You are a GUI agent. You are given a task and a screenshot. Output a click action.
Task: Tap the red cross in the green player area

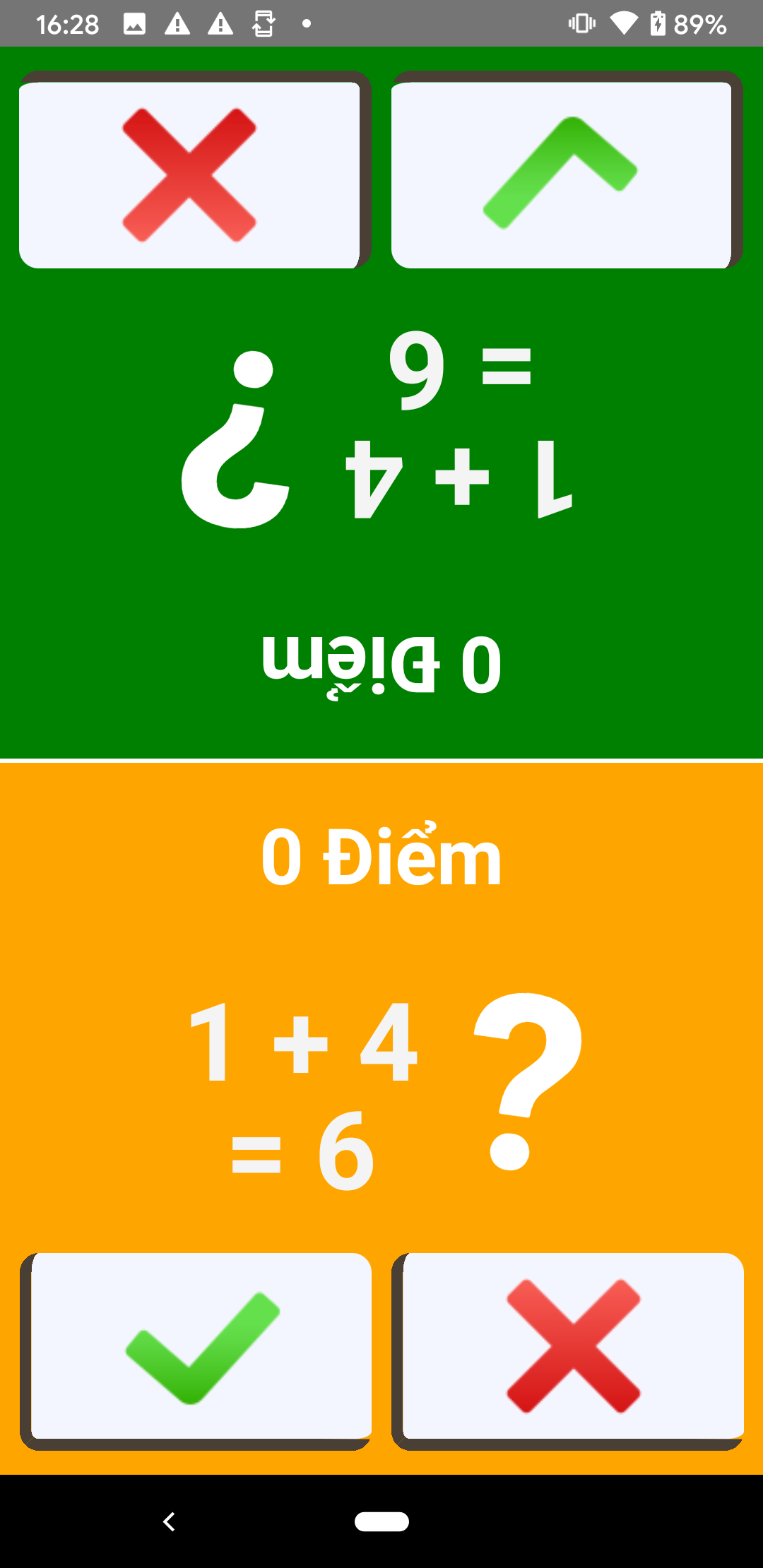click(189, 174)
